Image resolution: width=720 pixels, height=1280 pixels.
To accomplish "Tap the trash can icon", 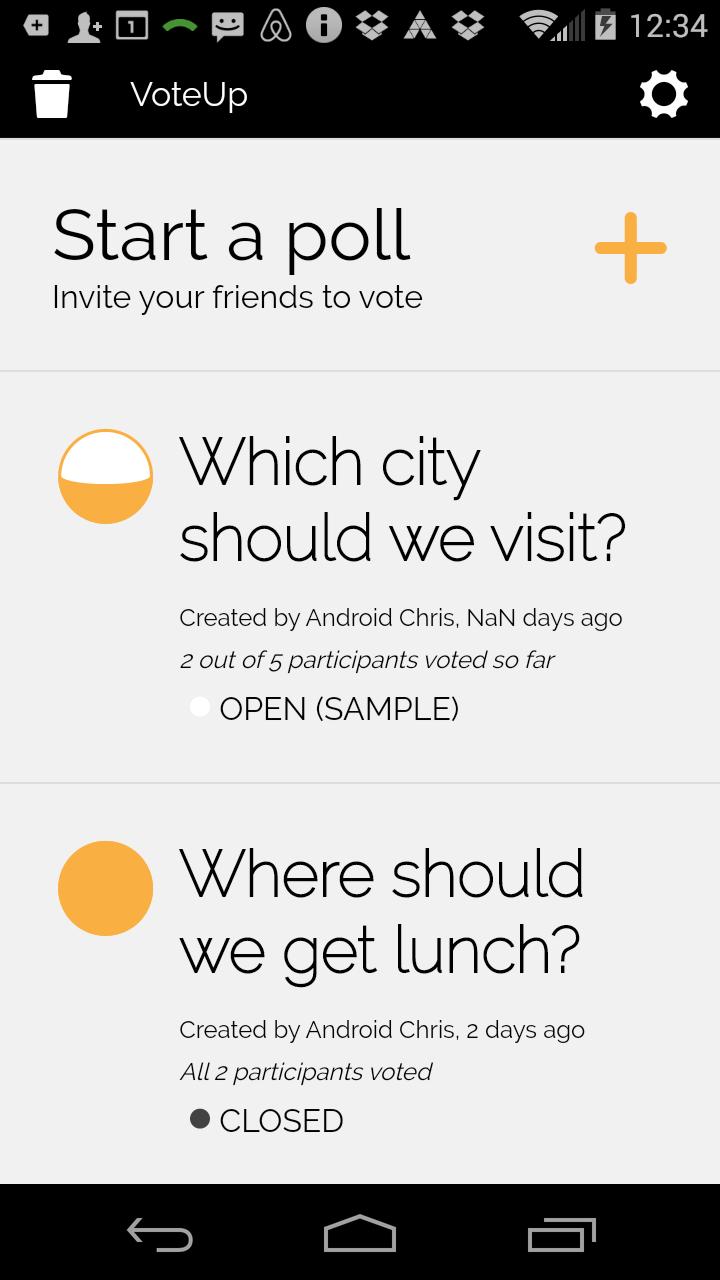I will 52,95.
